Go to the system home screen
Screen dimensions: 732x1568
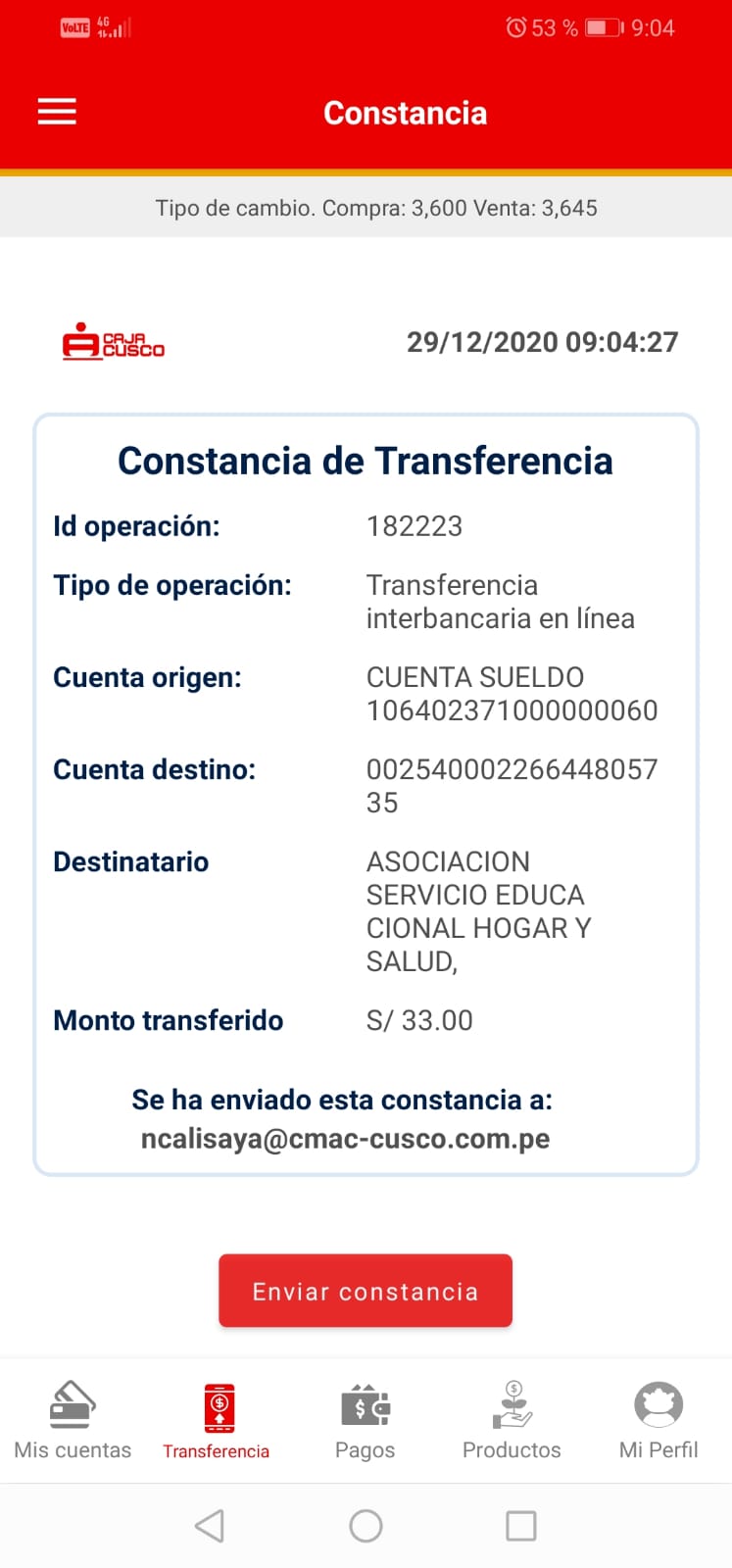pyautogui.click(x=366, y=1525)
